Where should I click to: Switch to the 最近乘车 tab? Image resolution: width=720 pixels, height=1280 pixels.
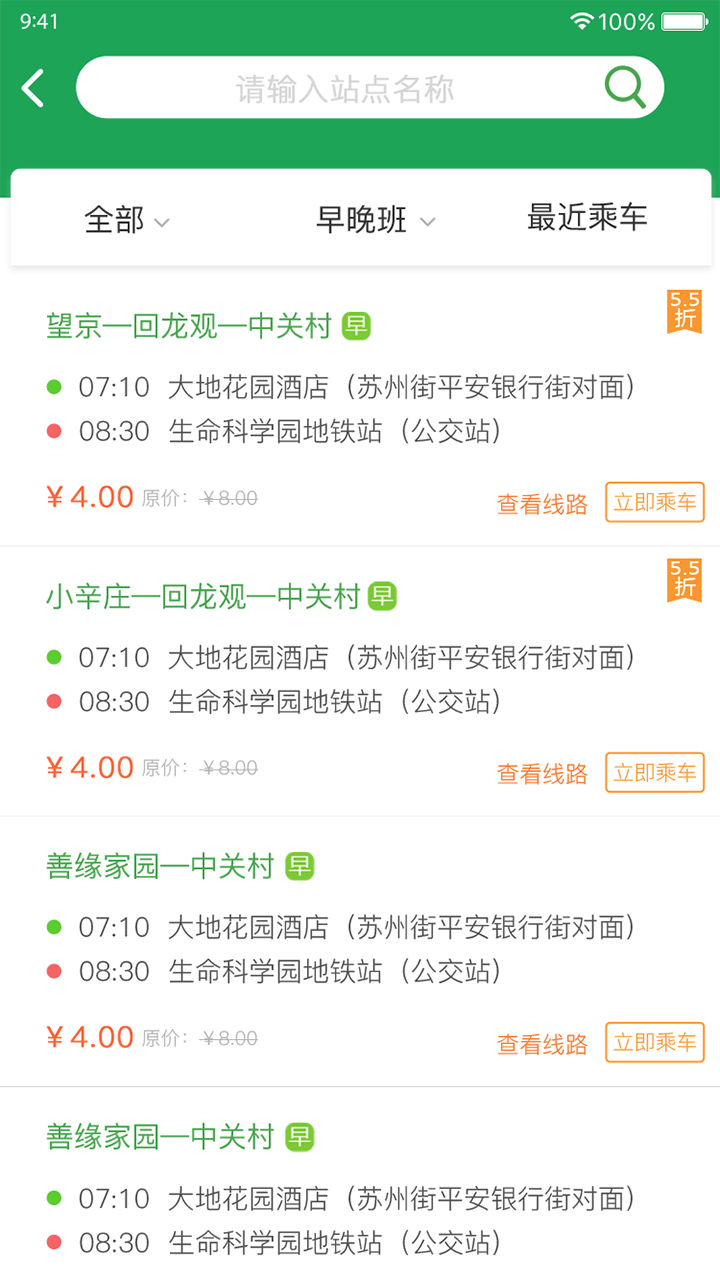[x=586, y=218]
